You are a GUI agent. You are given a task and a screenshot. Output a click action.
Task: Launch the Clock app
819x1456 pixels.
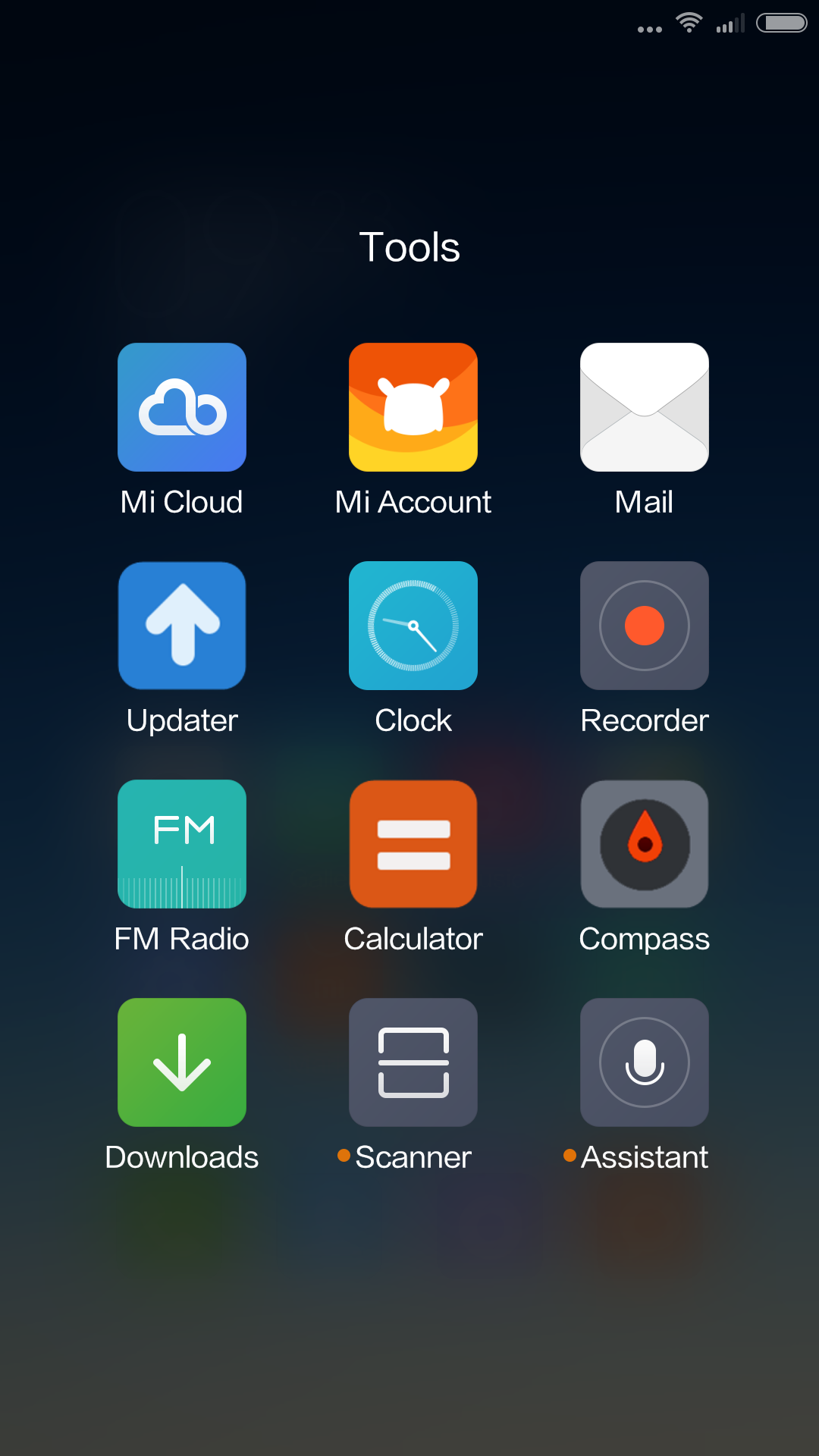(x=413, y=626)
